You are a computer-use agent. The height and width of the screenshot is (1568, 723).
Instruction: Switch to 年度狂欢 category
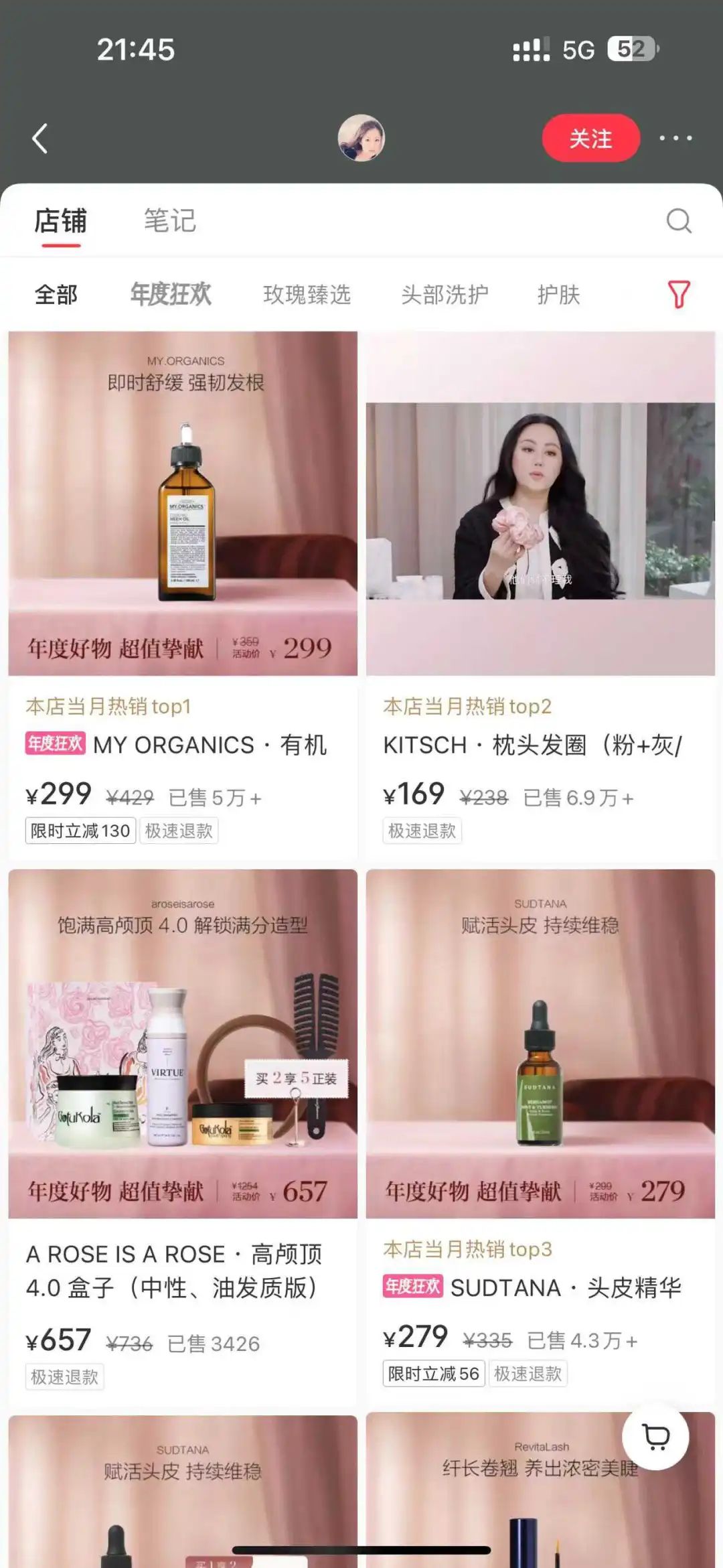pos(171,295)
